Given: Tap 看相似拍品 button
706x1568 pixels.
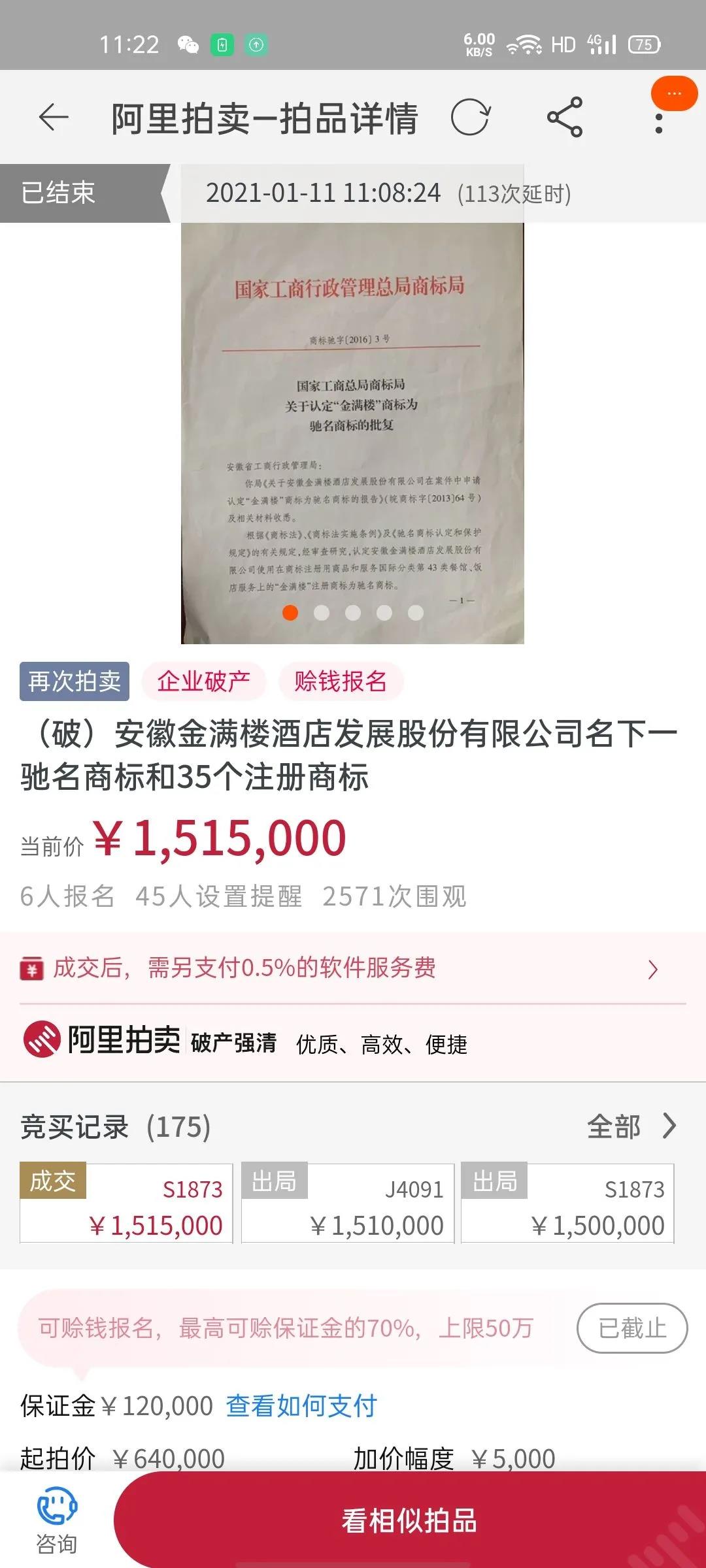Looking at the screenshot, I should pos(410,1520).
